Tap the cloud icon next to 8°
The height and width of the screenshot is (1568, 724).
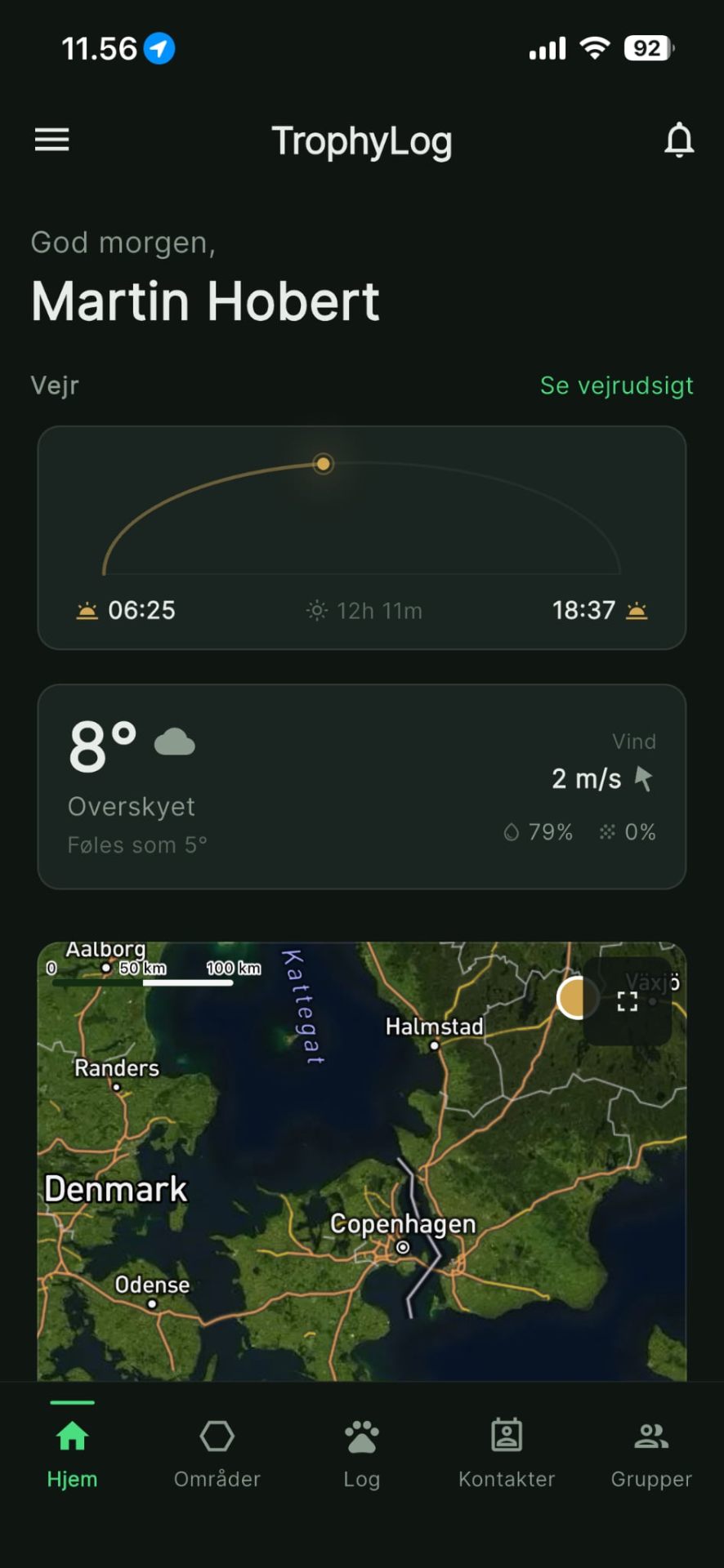point(174,742)
